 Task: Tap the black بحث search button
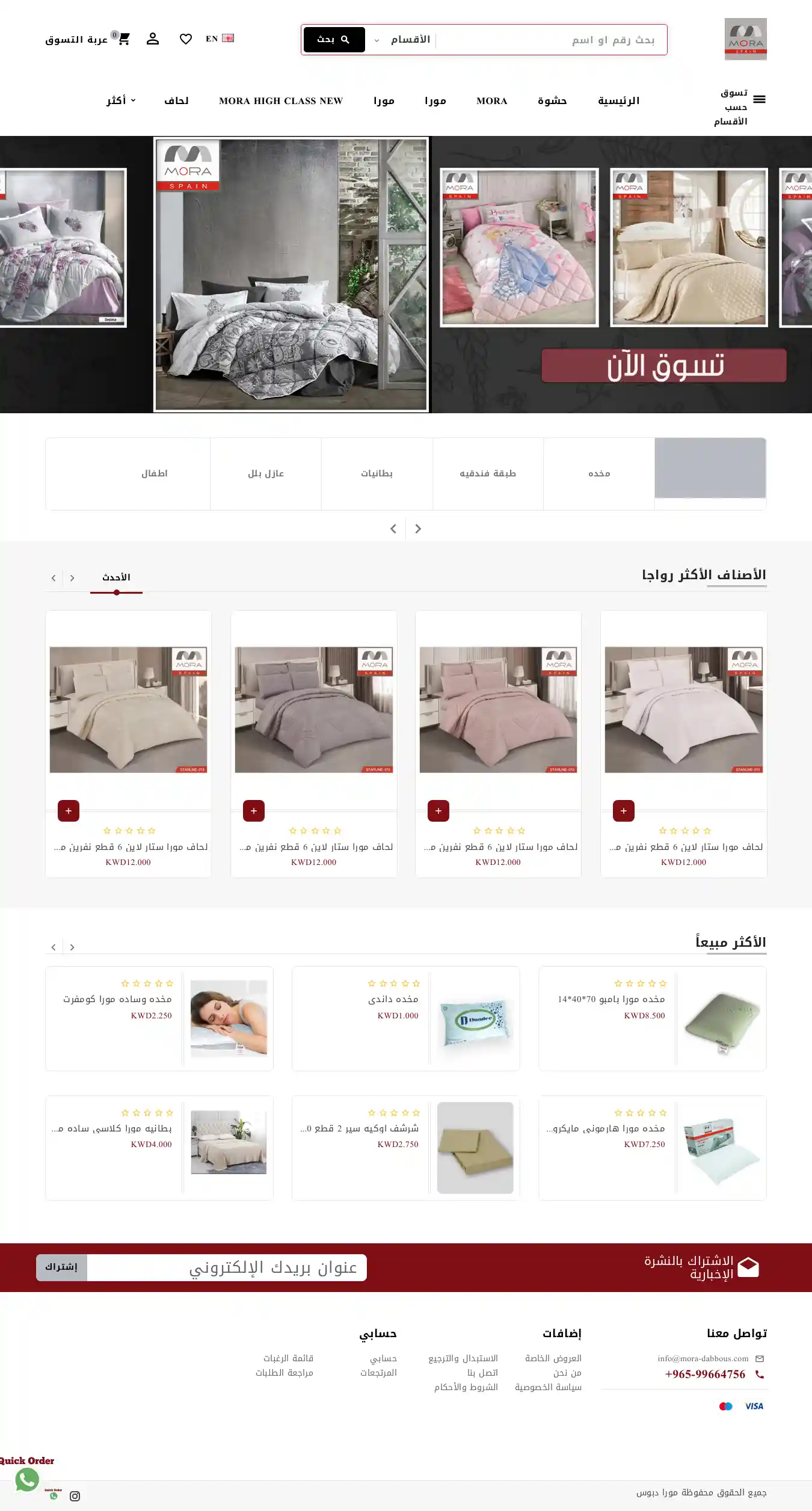334,40
